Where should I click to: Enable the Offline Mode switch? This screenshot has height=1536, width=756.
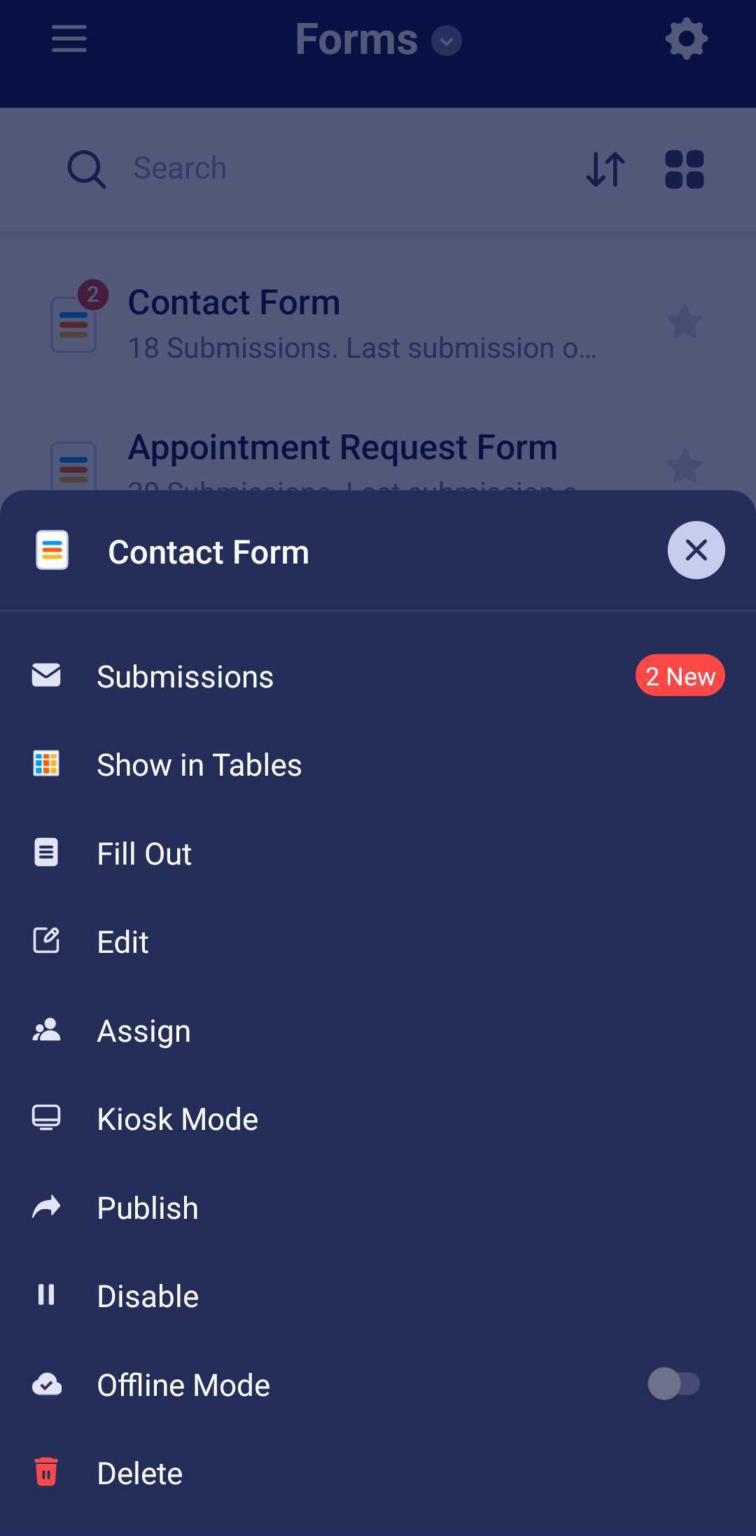(x=676, y=1384)
